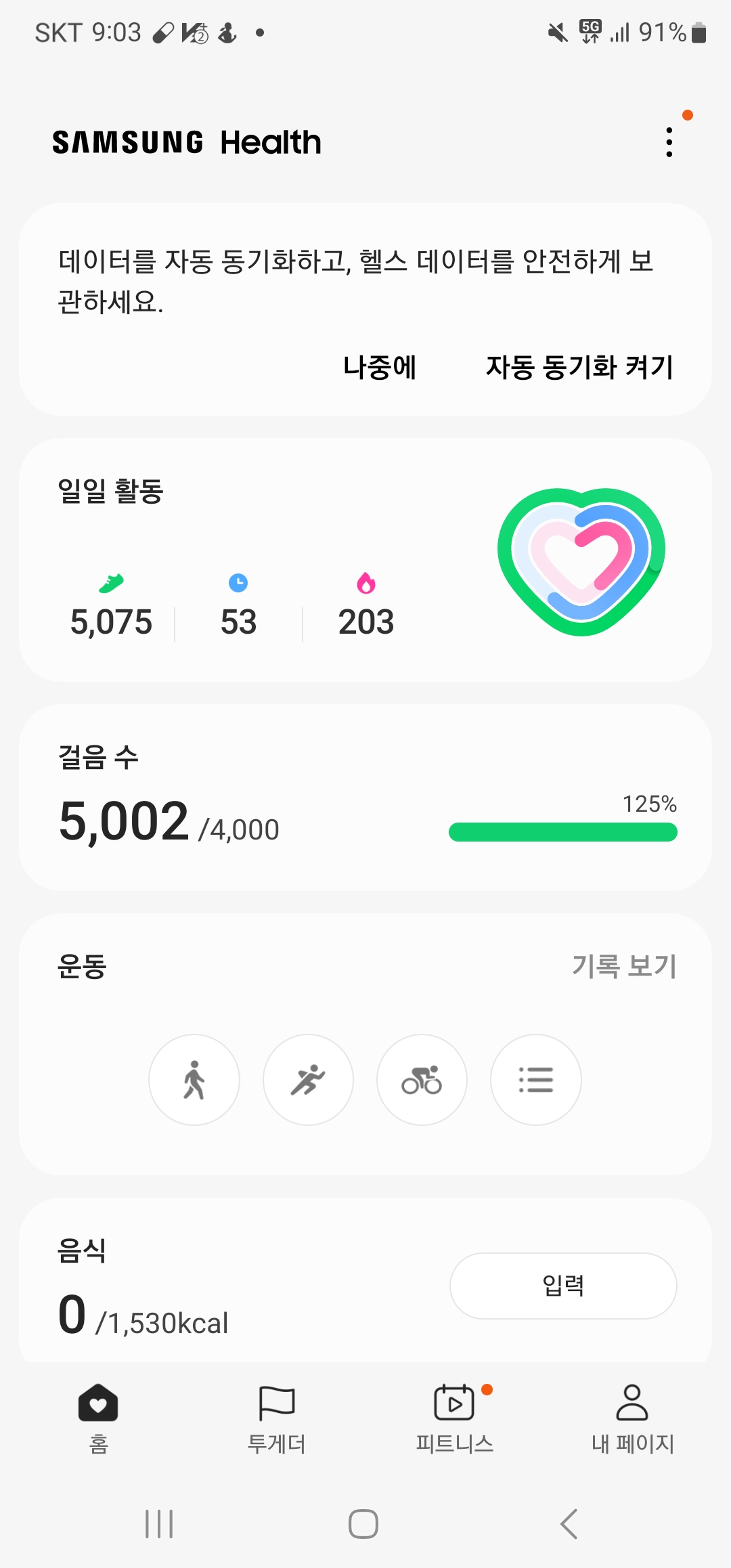Tap 입력 to log food intake
The image size is (731, 1568).
coord(563,1286)
